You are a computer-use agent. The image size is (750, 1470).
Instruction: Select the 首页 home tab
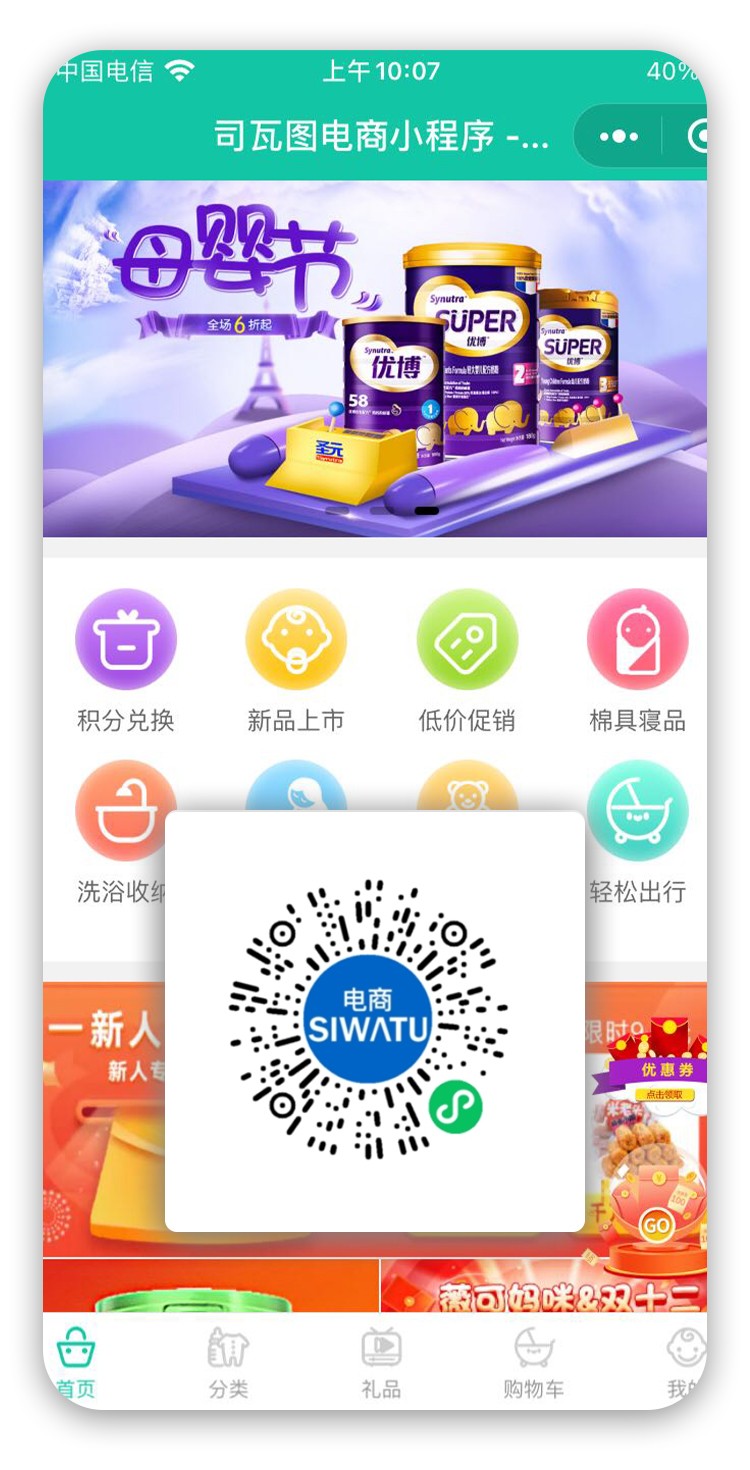click(77, 1358)
